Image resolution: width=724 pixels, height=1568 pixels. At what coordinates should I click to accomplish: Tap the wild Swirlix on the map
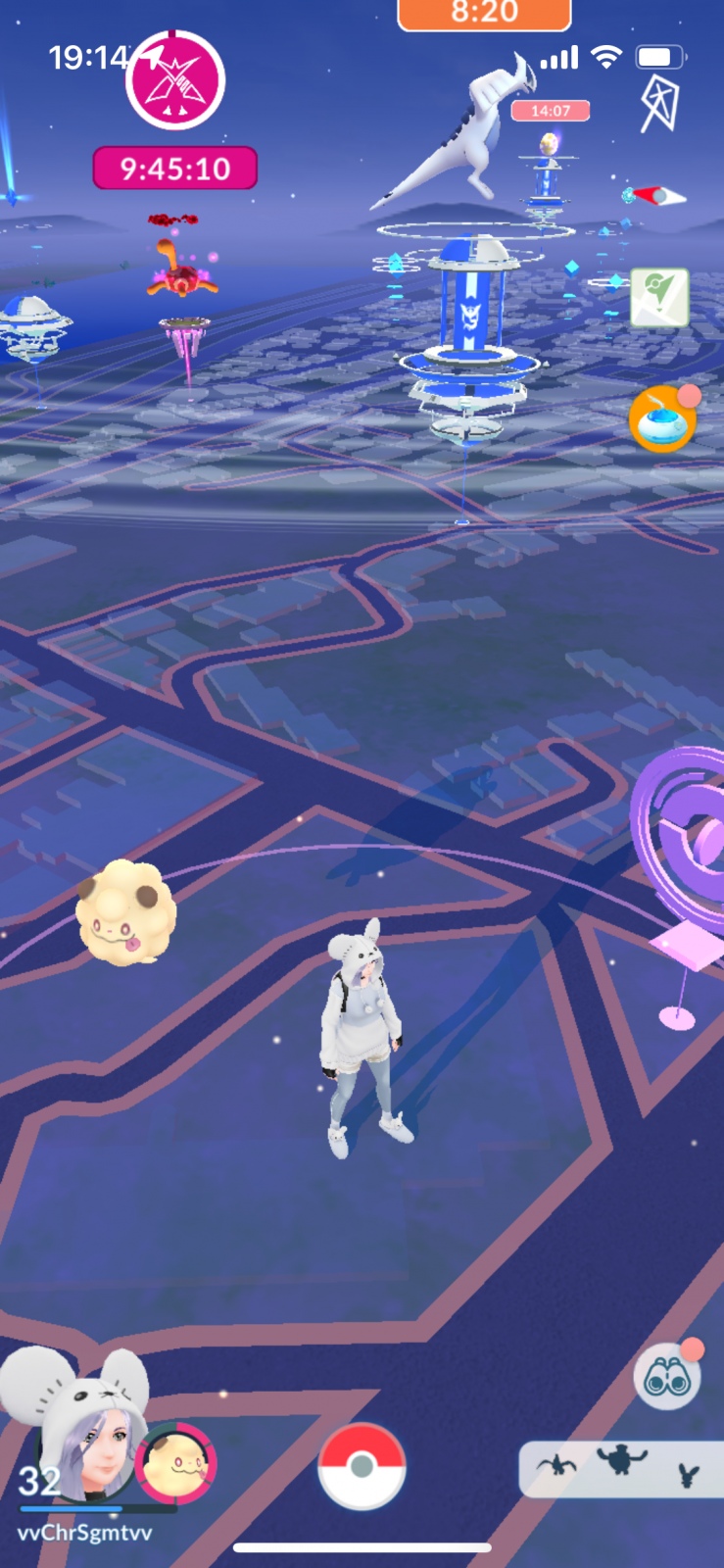click(125, 911)
